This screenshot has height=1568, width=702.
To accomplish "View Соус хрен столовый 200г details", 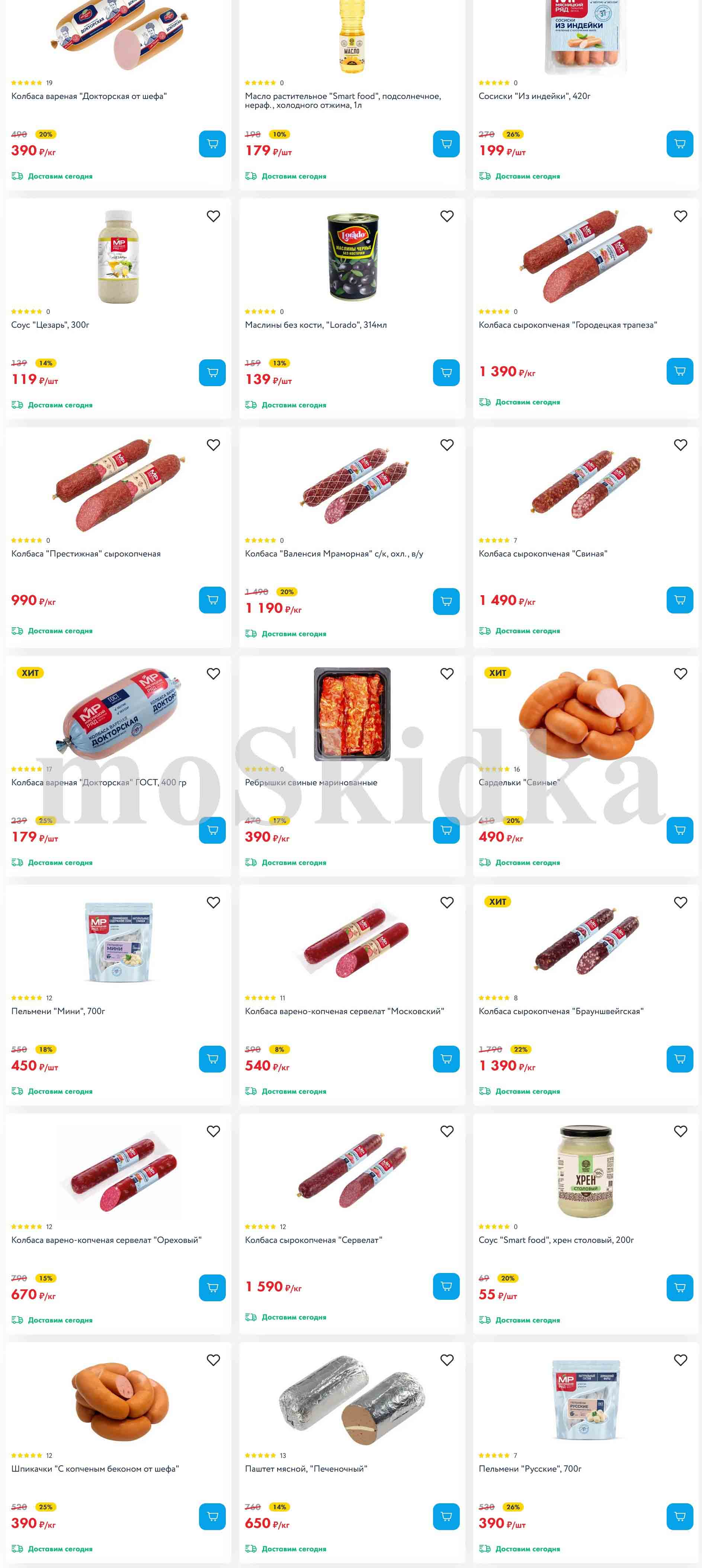I will (x=556, y=1240).
